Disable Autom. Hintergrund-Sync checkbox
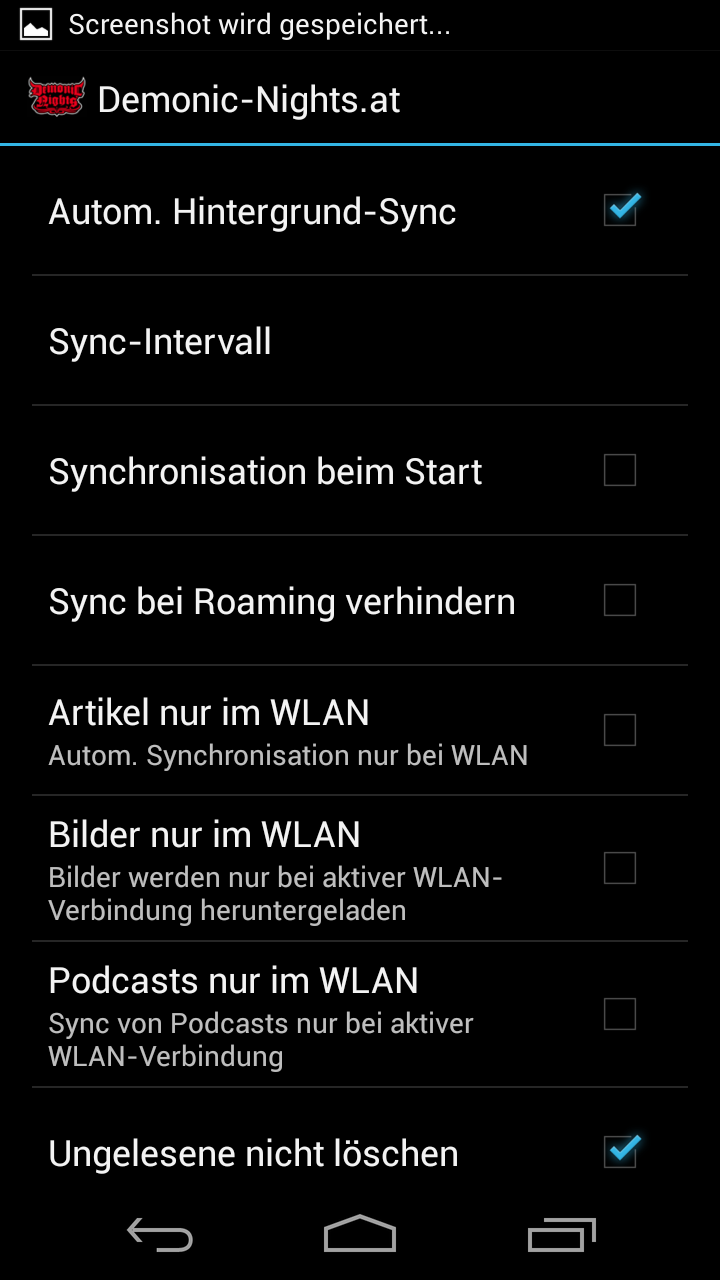 [x=620, y=210]
